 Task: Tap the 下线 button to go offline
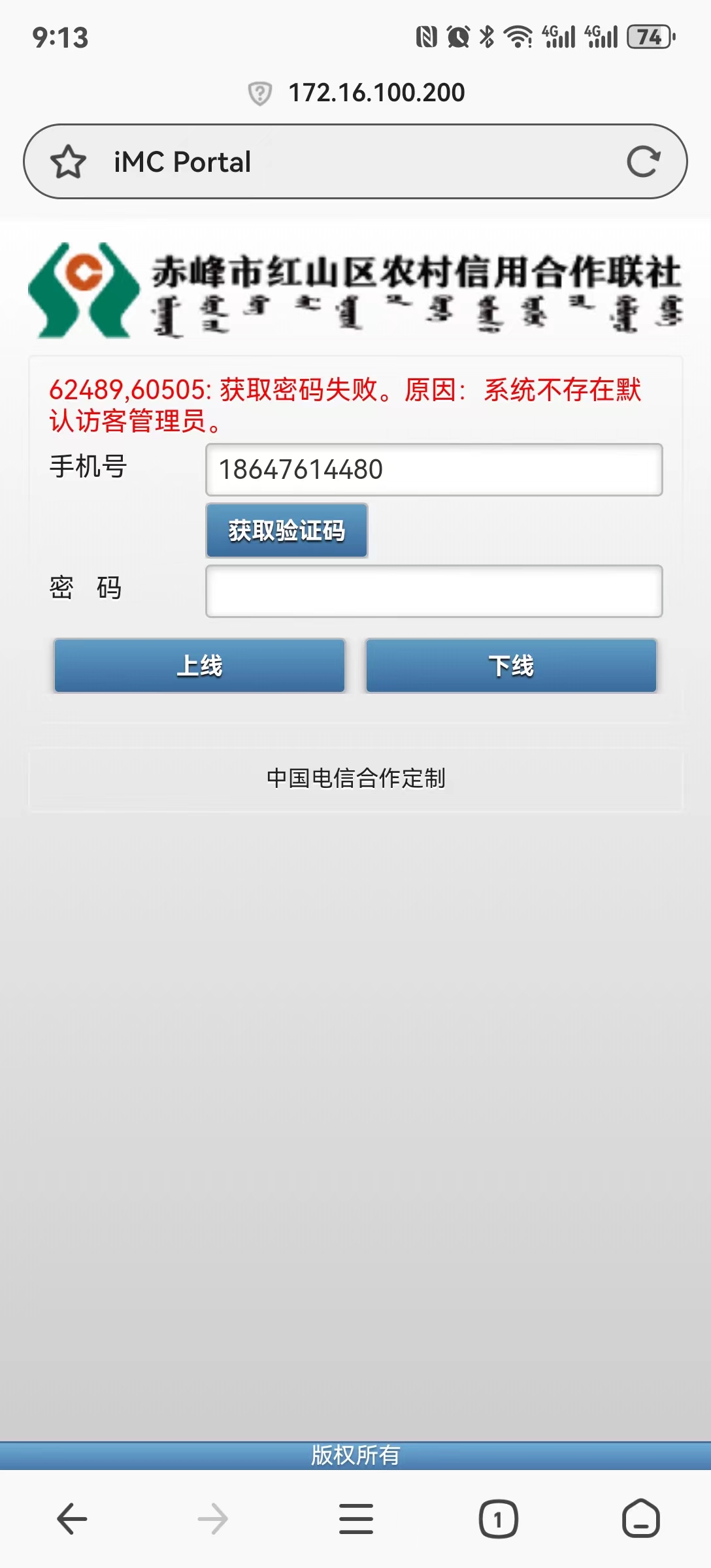tap(511, 666)
